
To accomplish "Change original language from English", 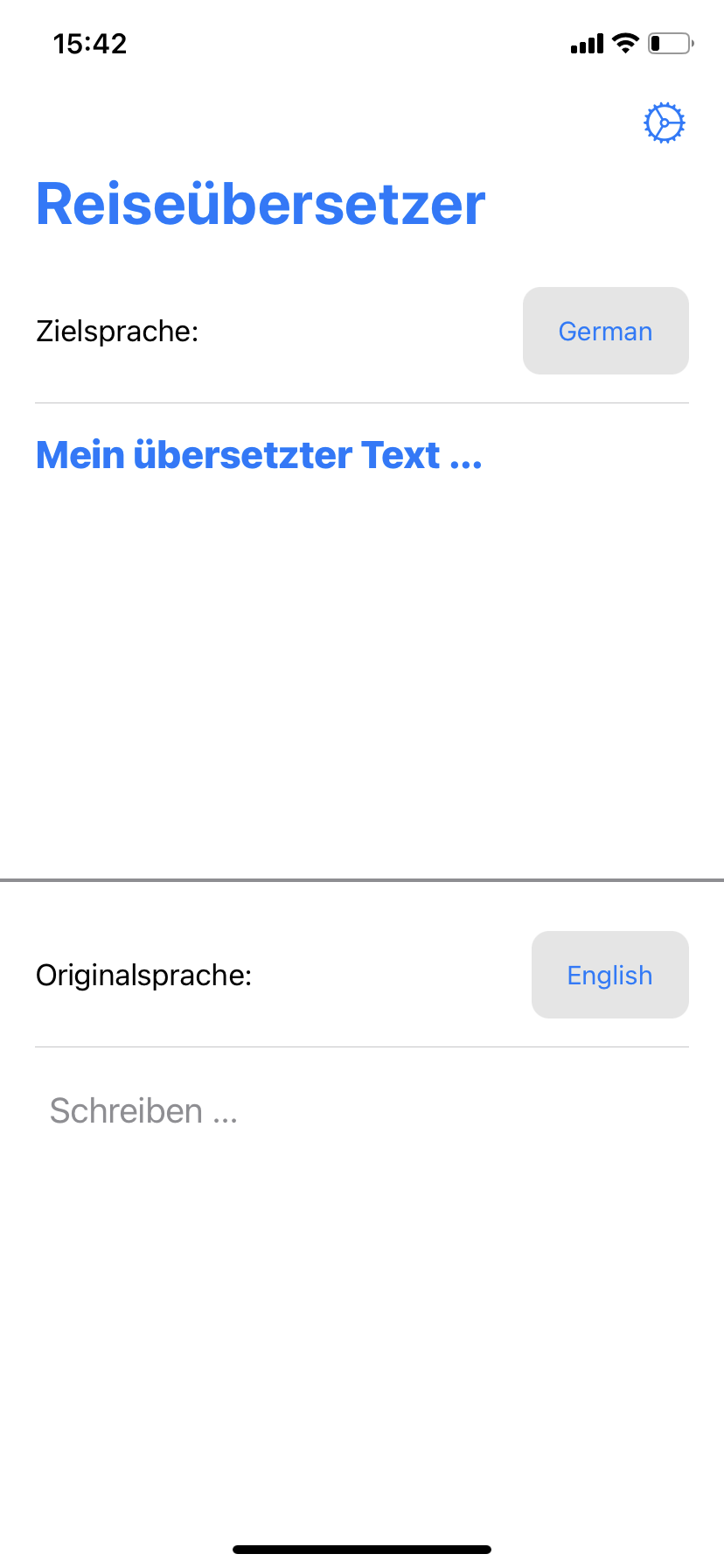I will pyautogui.click(x=610, y=975).
